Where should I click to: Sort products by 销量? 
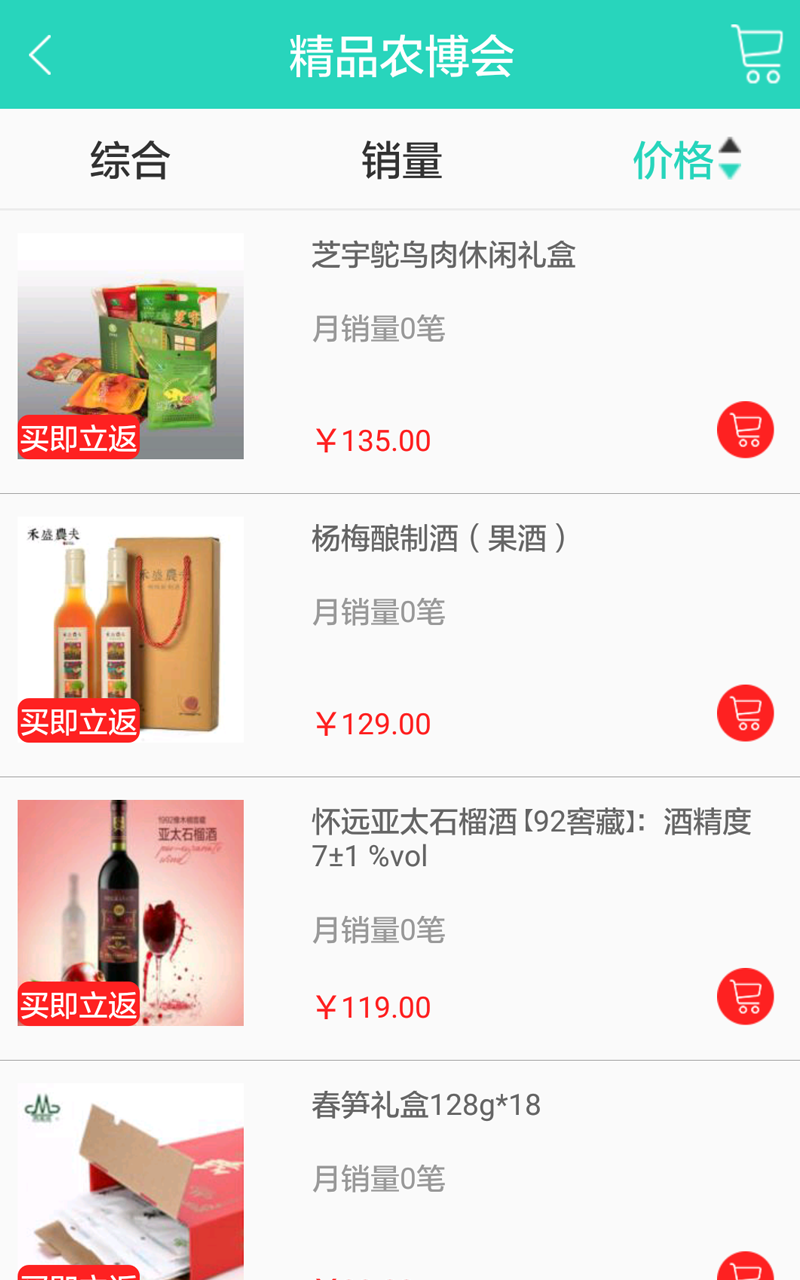pos(402,161)
